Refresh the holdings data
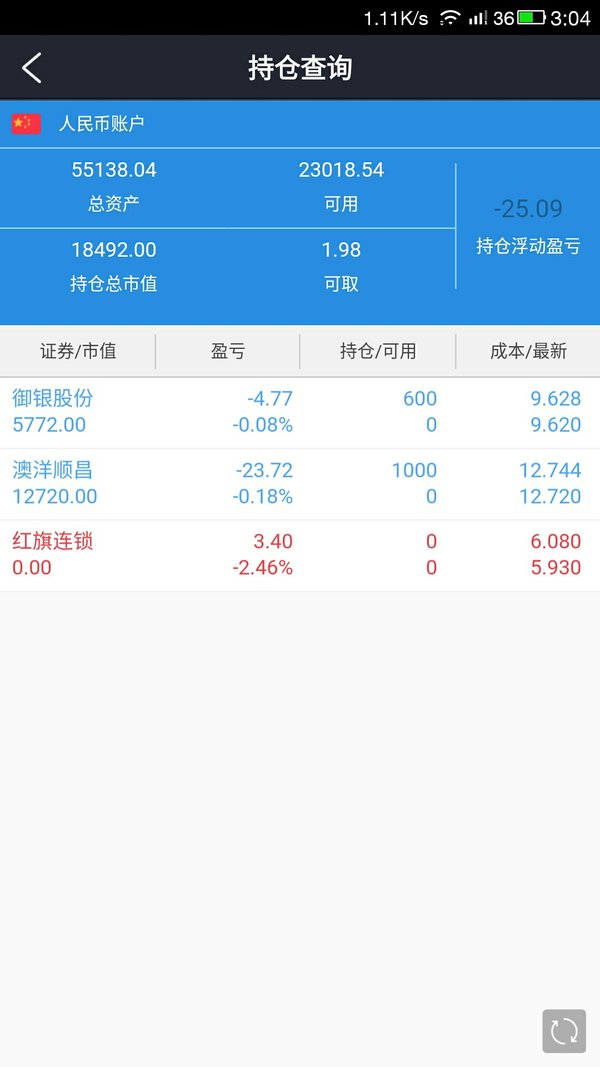 pos(564,1031)
